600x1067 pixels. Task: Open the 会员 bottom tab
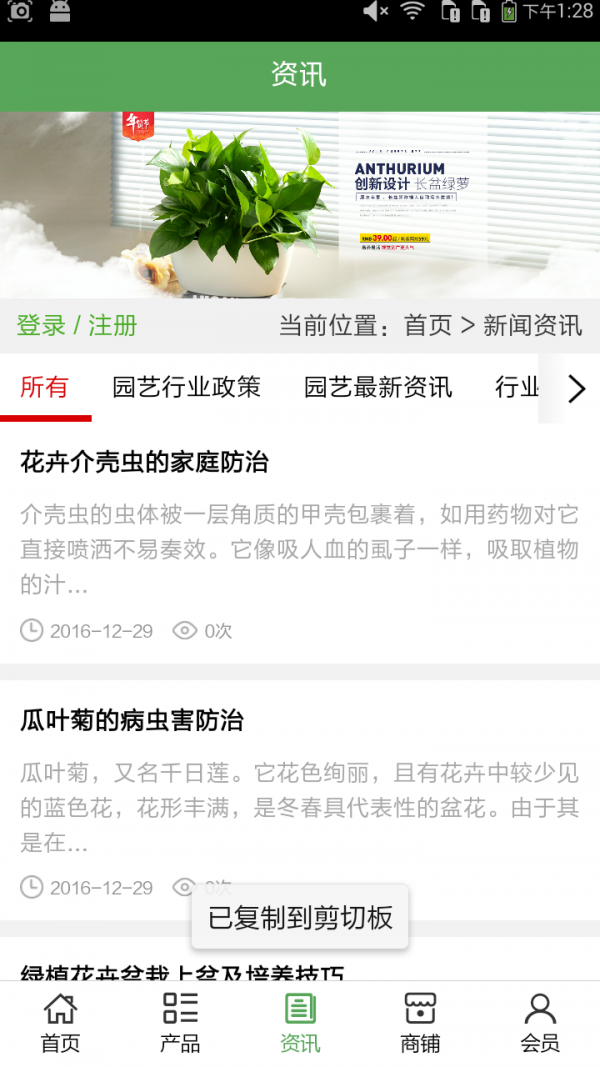(540, 1023)
